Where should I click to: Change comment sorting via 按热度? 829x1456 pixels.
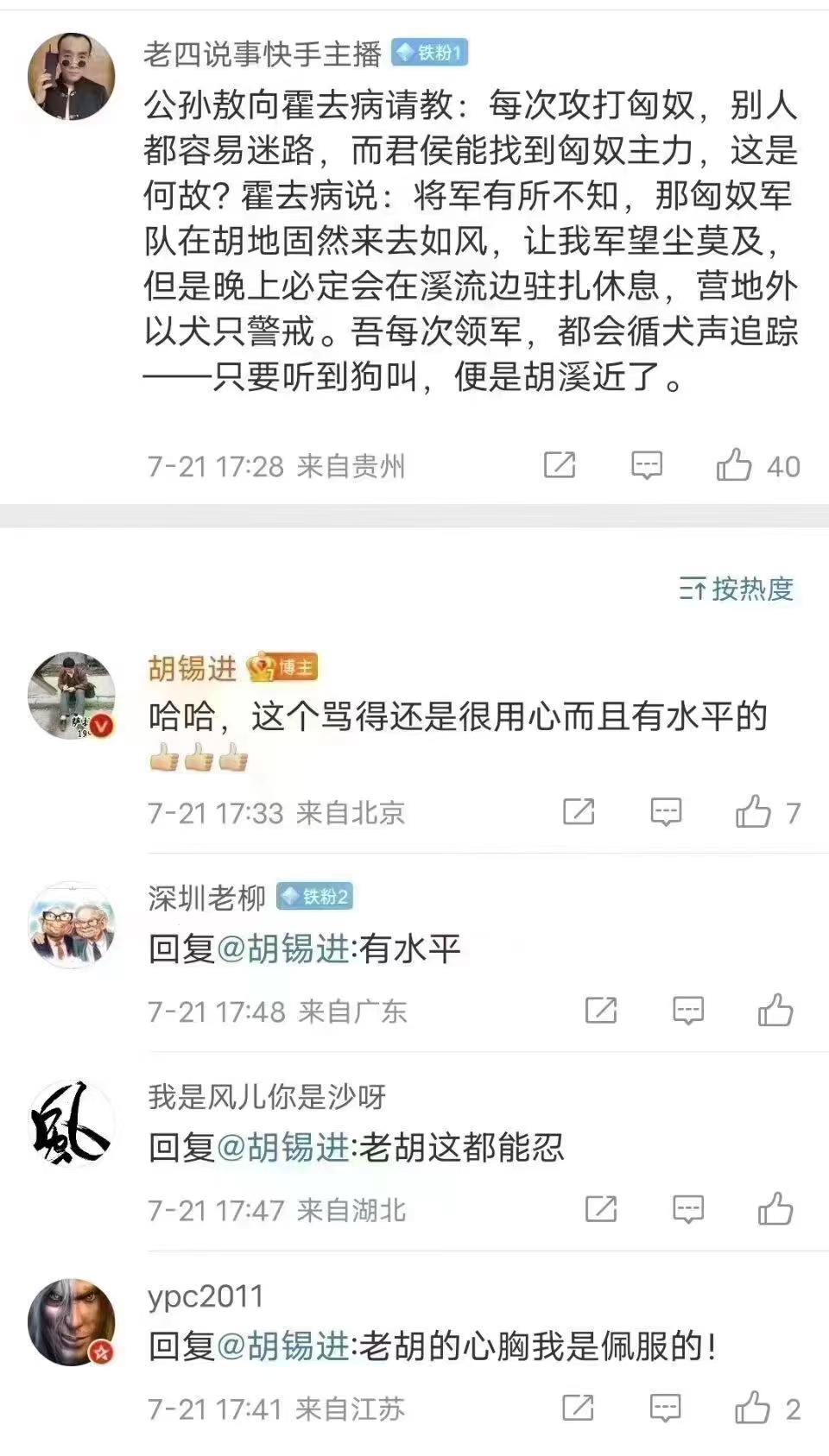tap(737, 589)
